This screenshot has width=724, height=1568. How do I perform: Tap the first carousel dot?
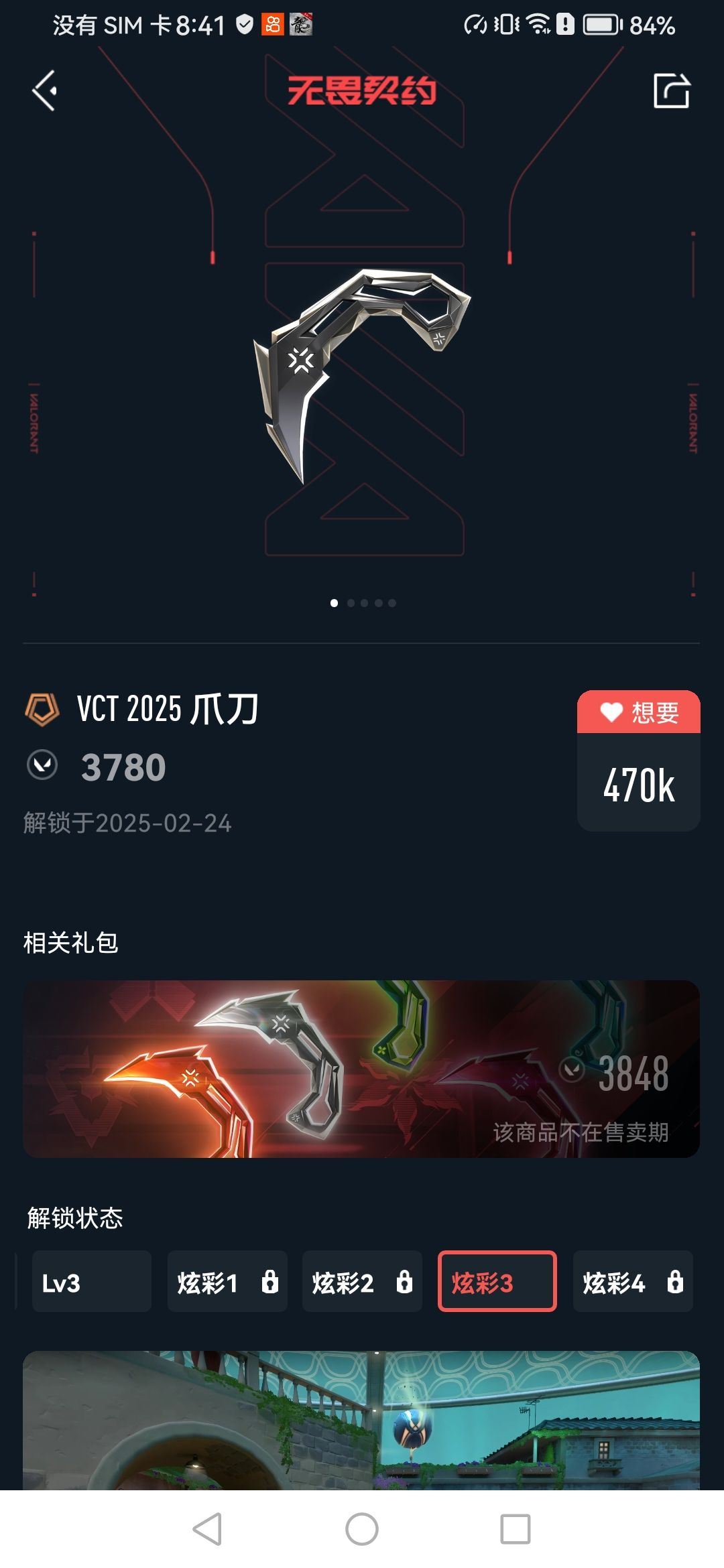coord(333,602)
